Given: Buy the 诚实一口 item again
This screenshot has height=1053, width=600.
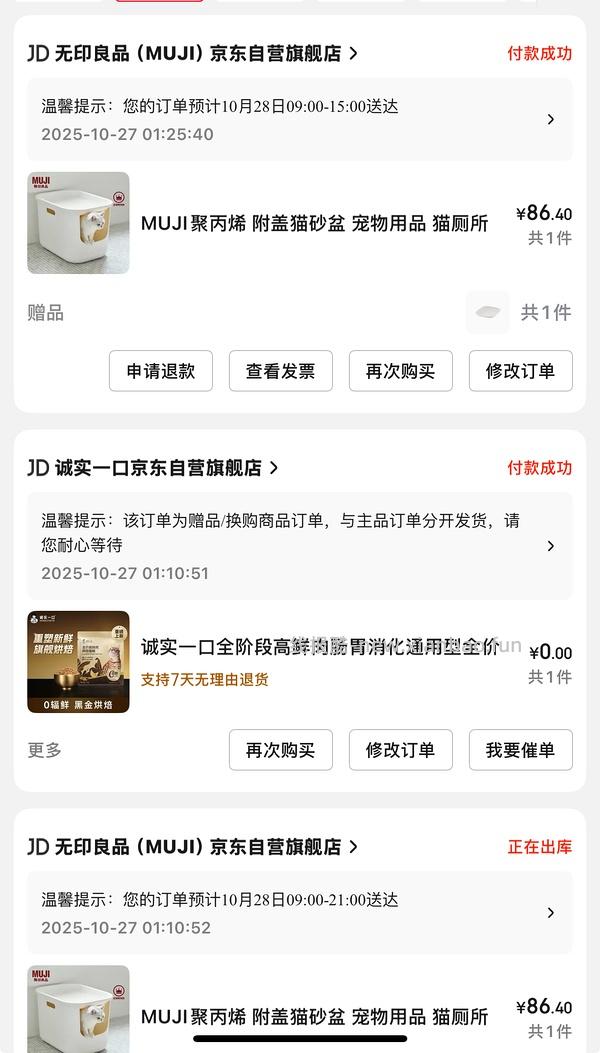Looking at the screenshot, I should pos(281,750).
